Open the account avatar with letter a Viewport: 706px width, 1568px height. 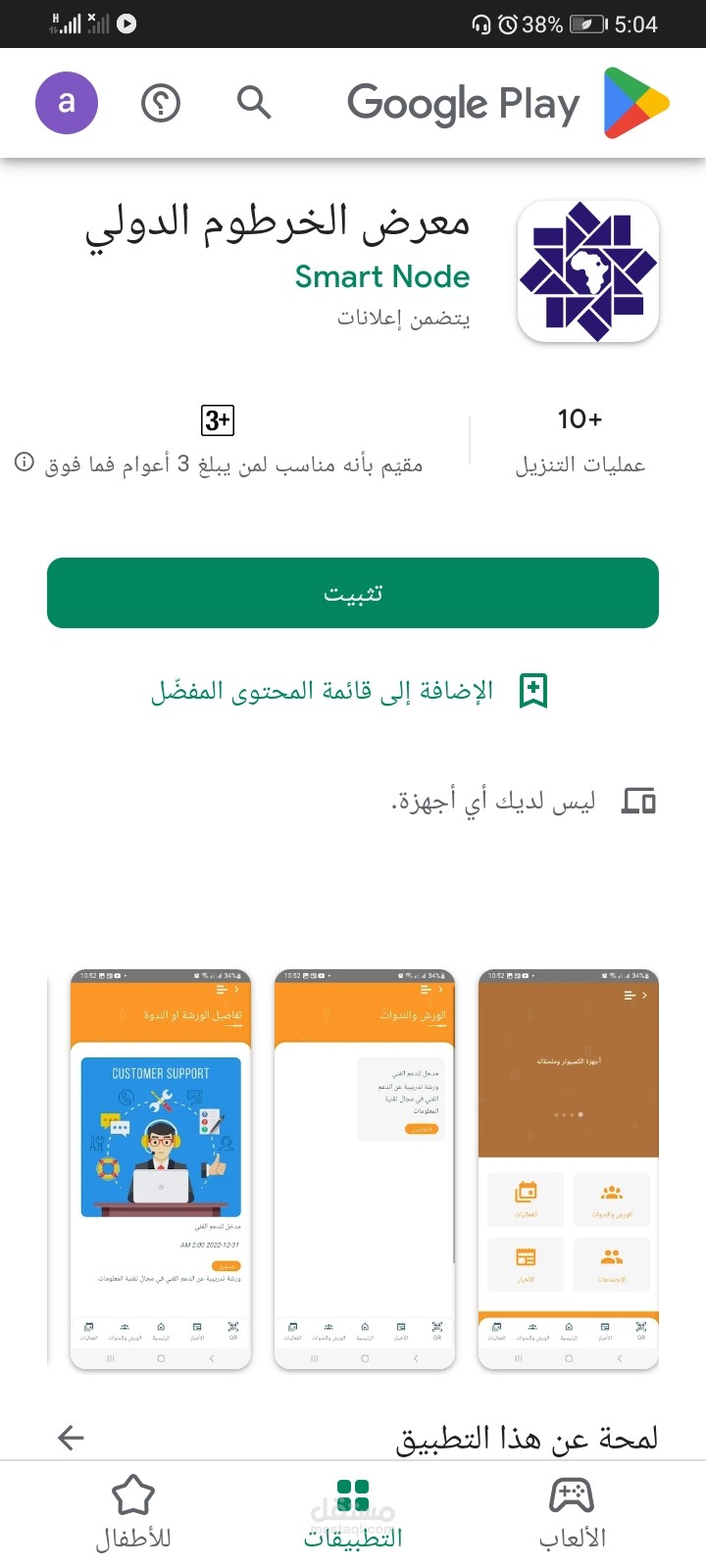tap(67, 102)
